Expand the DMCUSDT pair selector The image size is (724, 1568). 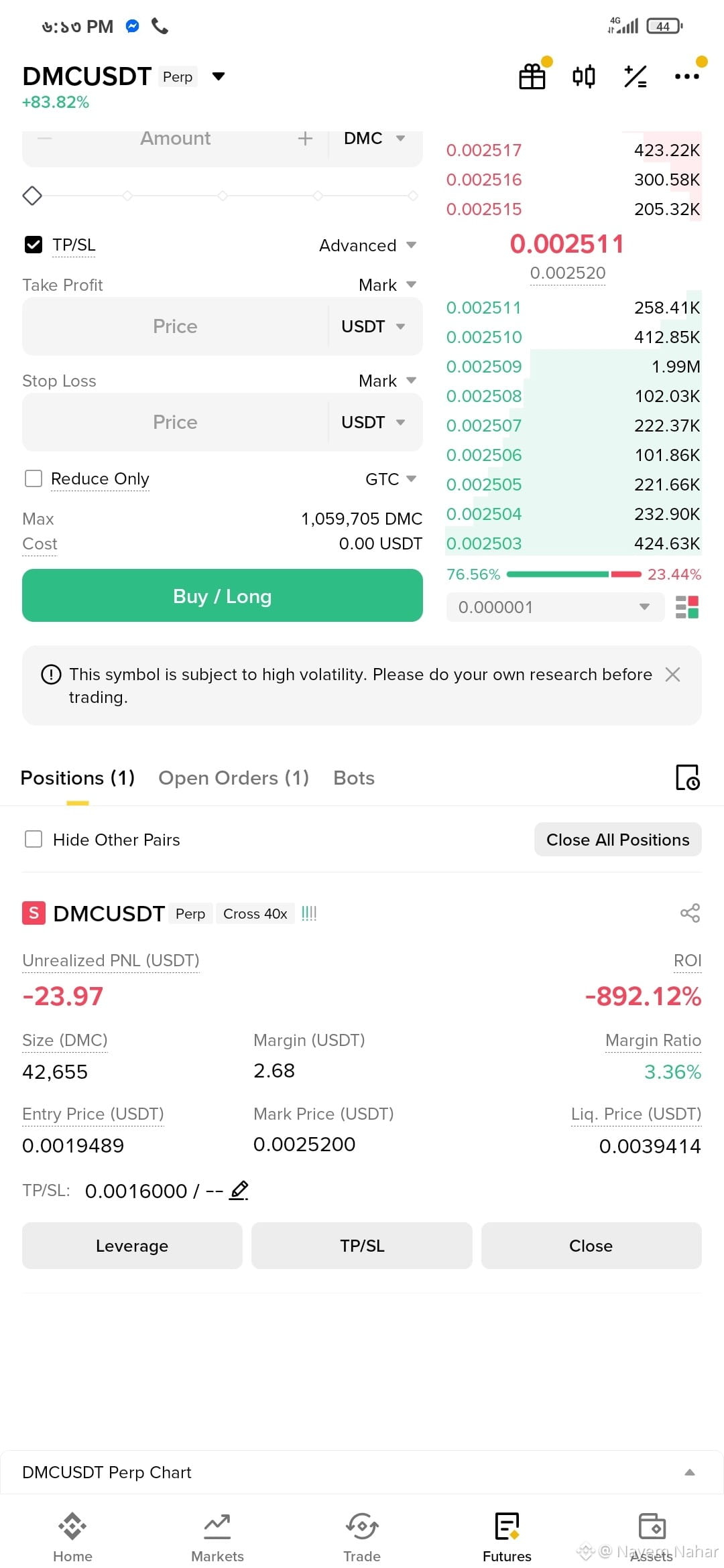pos(218,76)
